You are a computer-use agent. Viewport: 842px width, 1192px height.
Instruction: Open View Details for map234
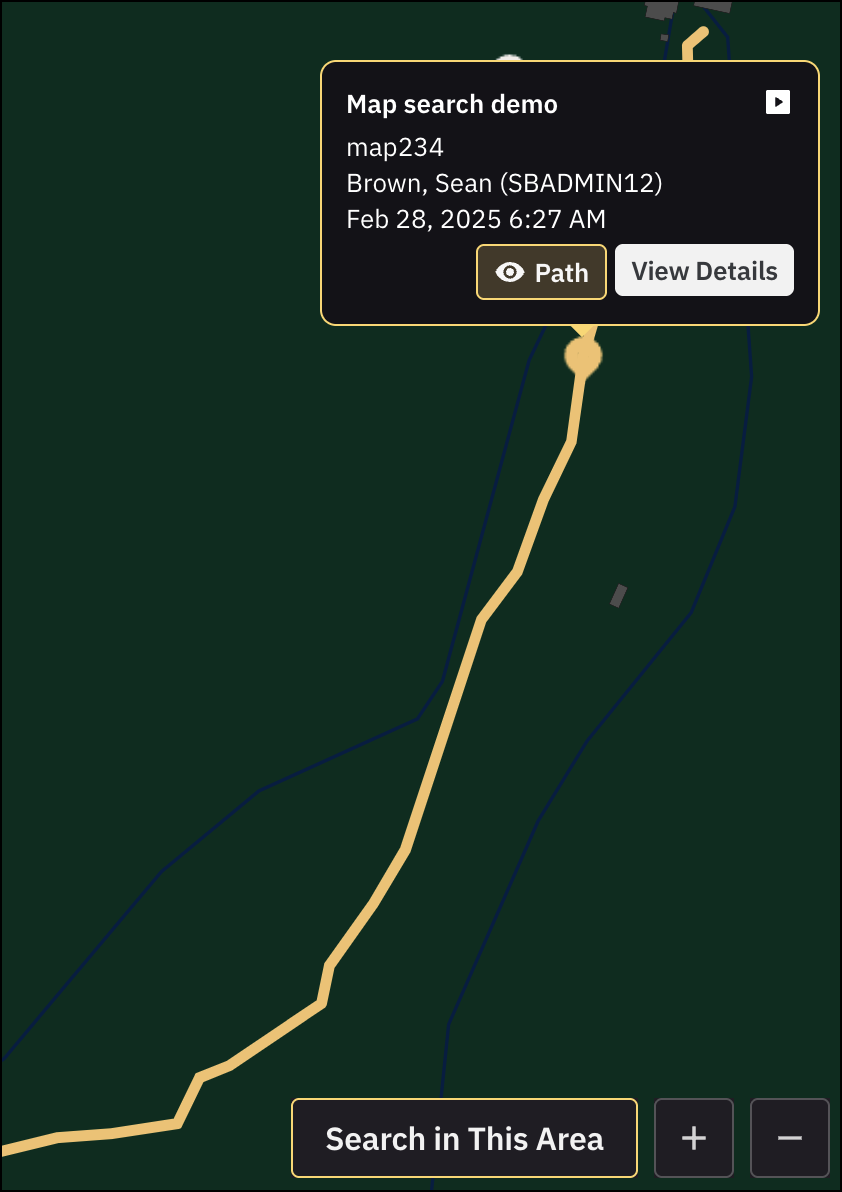[x=704, y=271]
